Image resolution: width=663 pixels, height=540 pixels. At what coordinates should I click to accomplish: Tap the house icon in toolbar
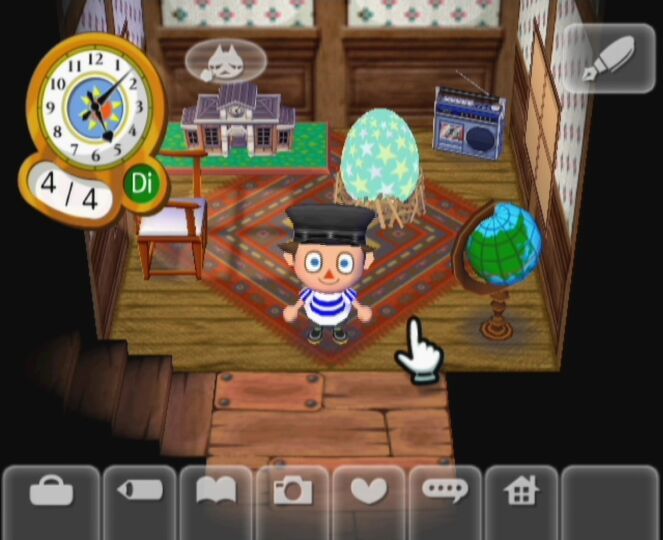(x=520, y=491)
